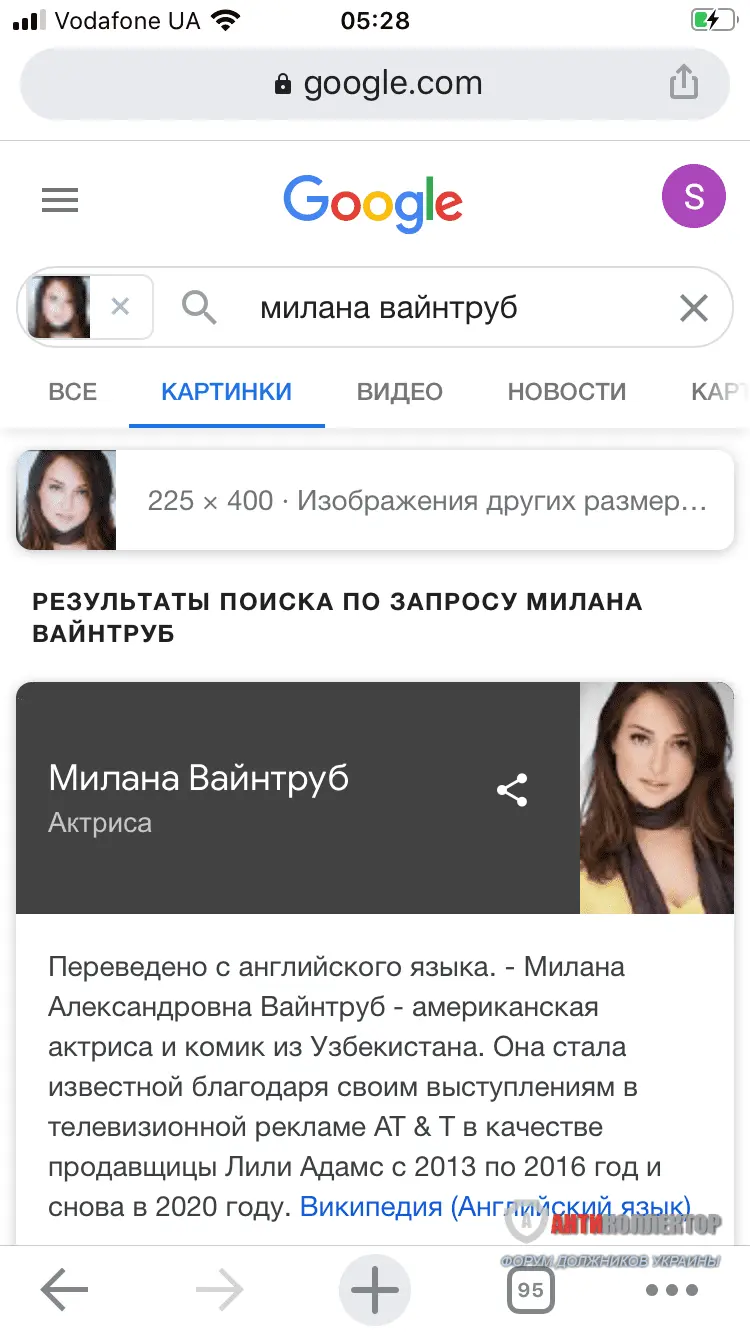Open the Google account avatar
The height and width of the screenshot is (1334, 750).
(x=693, y=196)
